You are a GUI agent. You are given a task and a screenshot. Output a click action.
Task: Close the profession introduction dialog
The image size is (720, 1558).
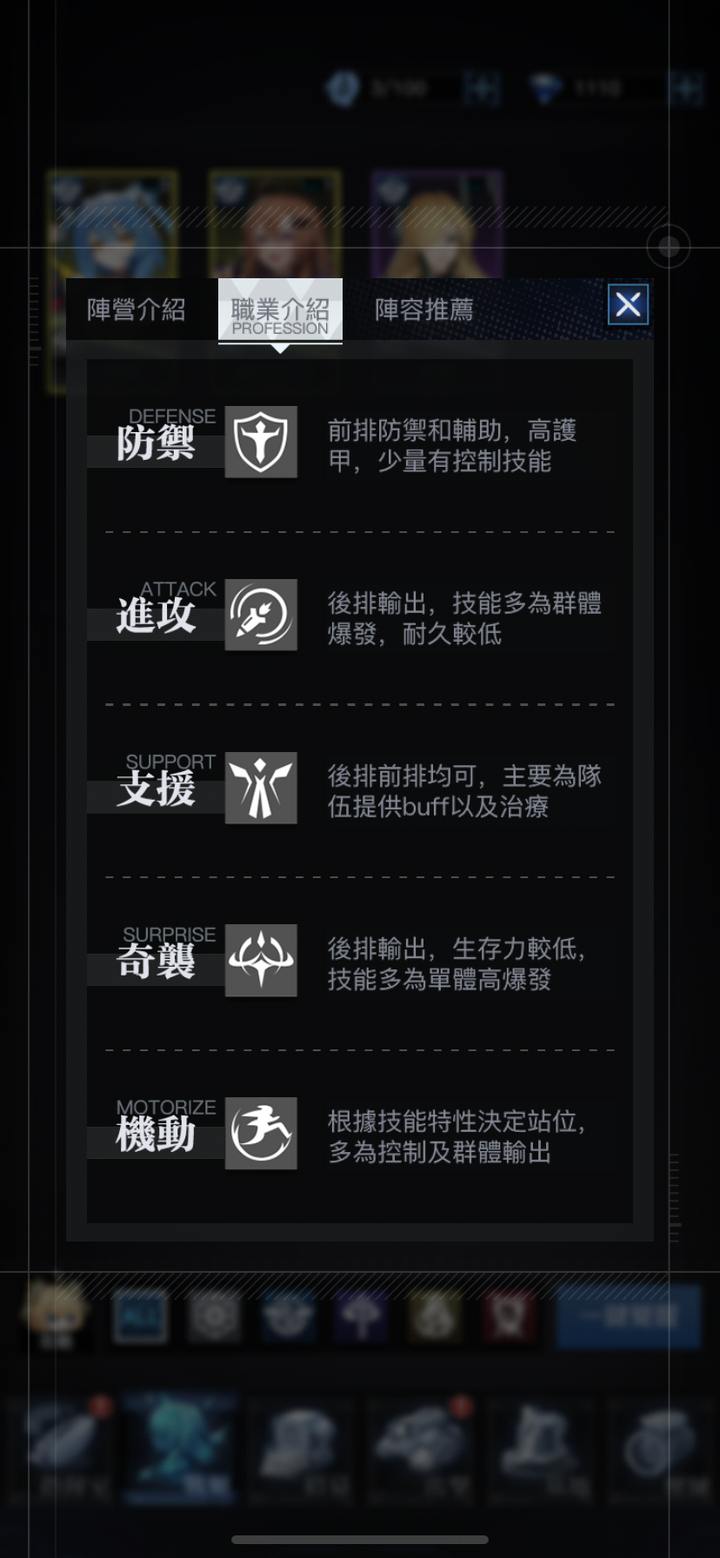click(628, 304)
